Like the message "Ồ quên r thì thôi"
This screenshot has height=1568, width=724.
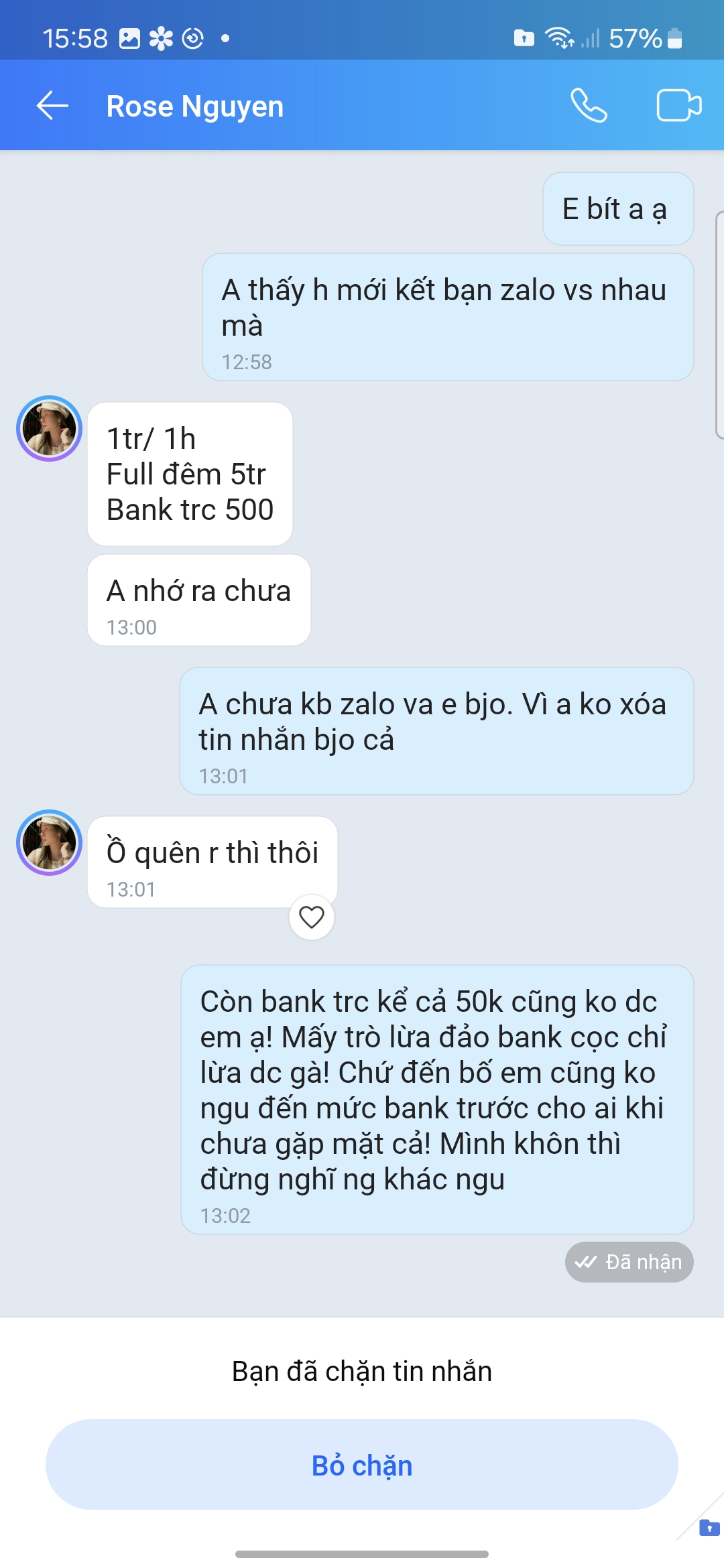point(312,917)
